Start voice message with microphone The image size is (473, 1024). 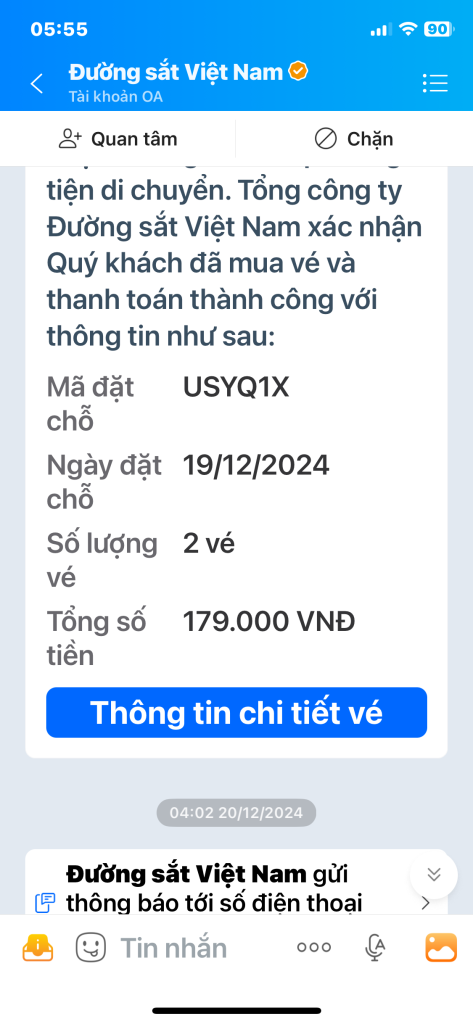tap(375, 948)
